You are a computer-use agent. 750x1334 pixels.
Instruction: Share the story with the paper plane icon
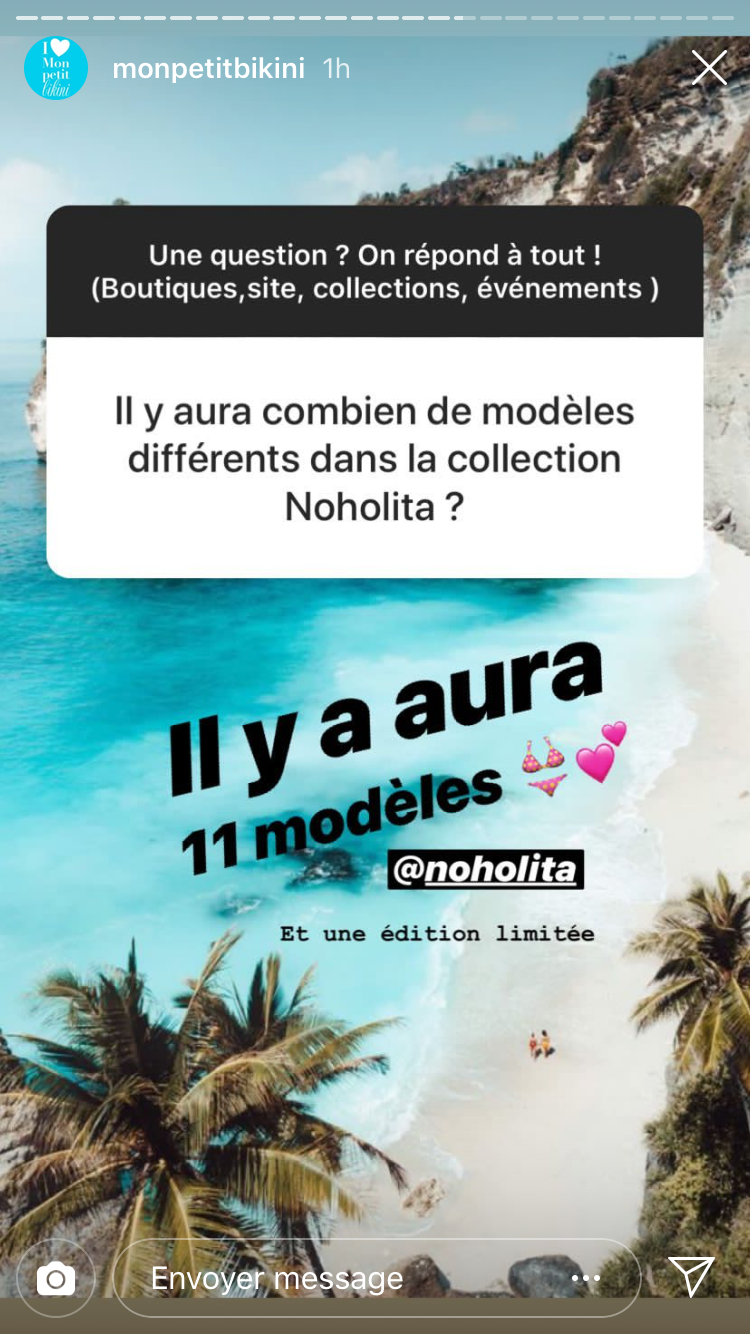(x=691, y=1276)
